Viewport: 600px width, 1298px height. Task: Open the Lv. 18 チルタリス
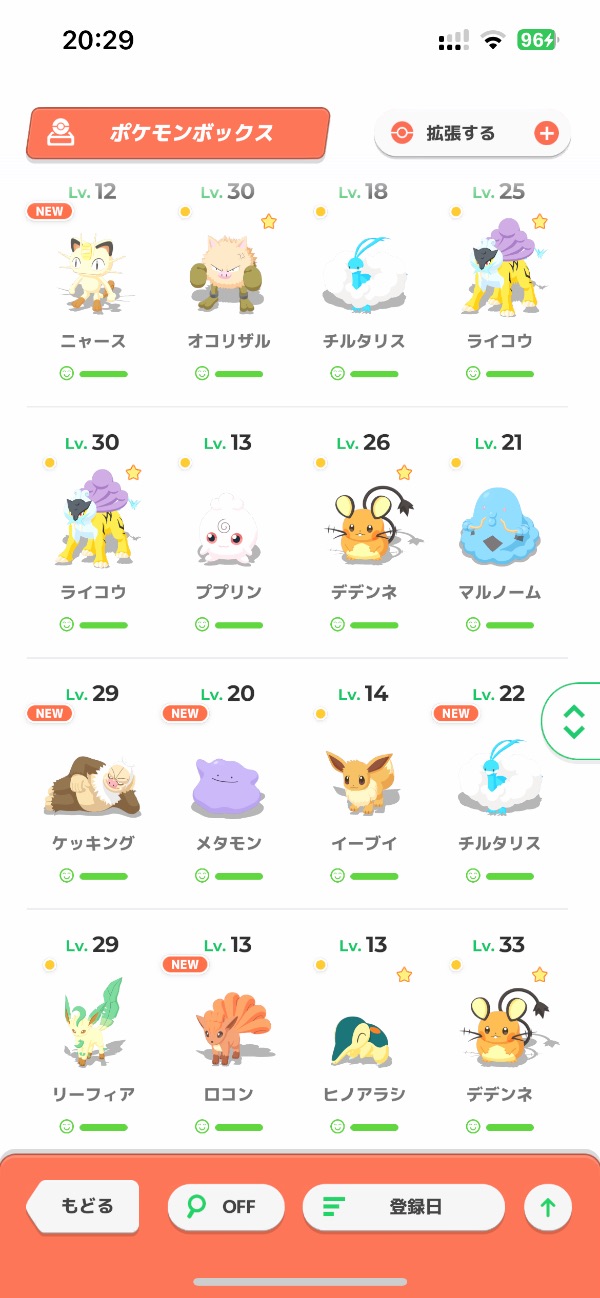pyautogui.click(x=364, y=275)
